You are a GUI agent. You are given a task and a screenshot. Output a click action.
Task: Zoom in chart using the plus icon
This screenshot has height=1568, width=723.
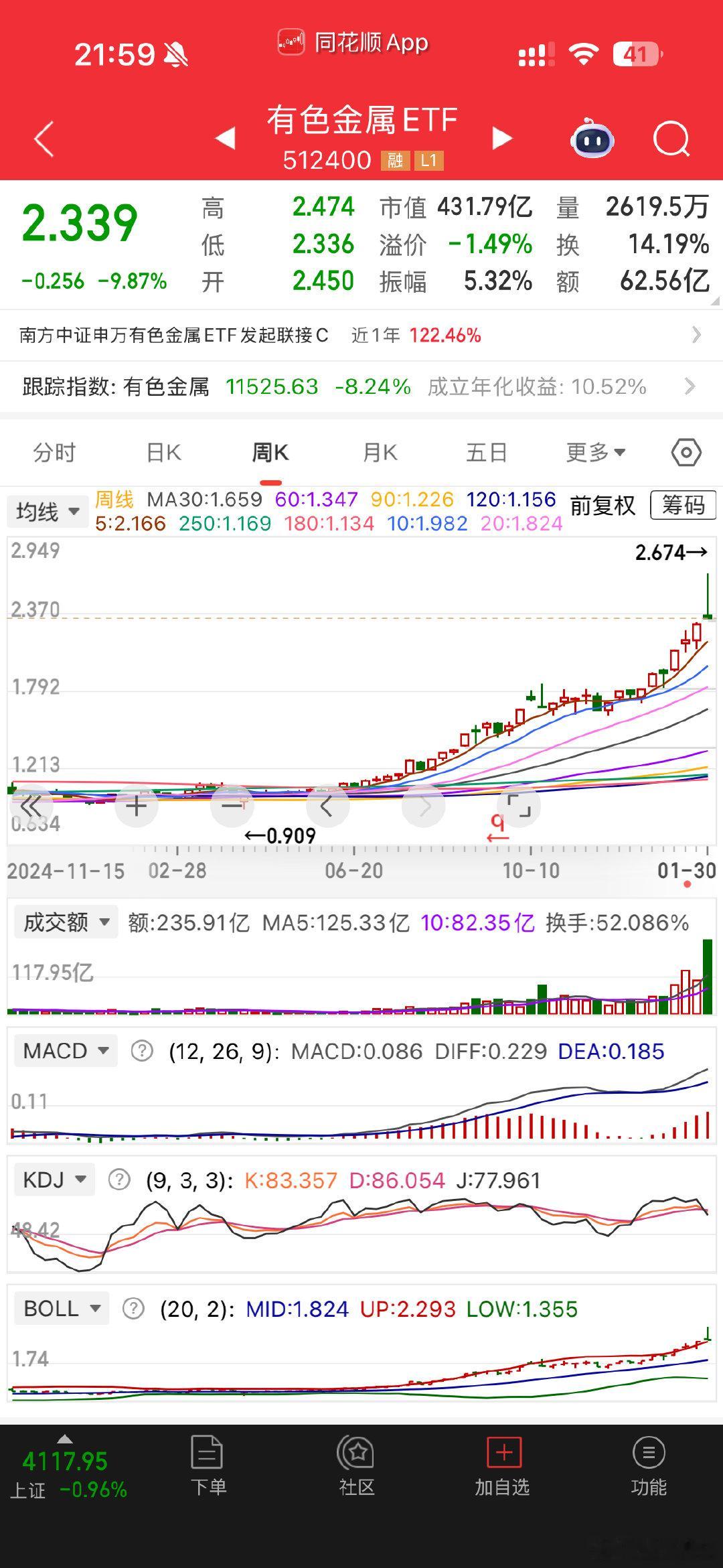[136, 806]
